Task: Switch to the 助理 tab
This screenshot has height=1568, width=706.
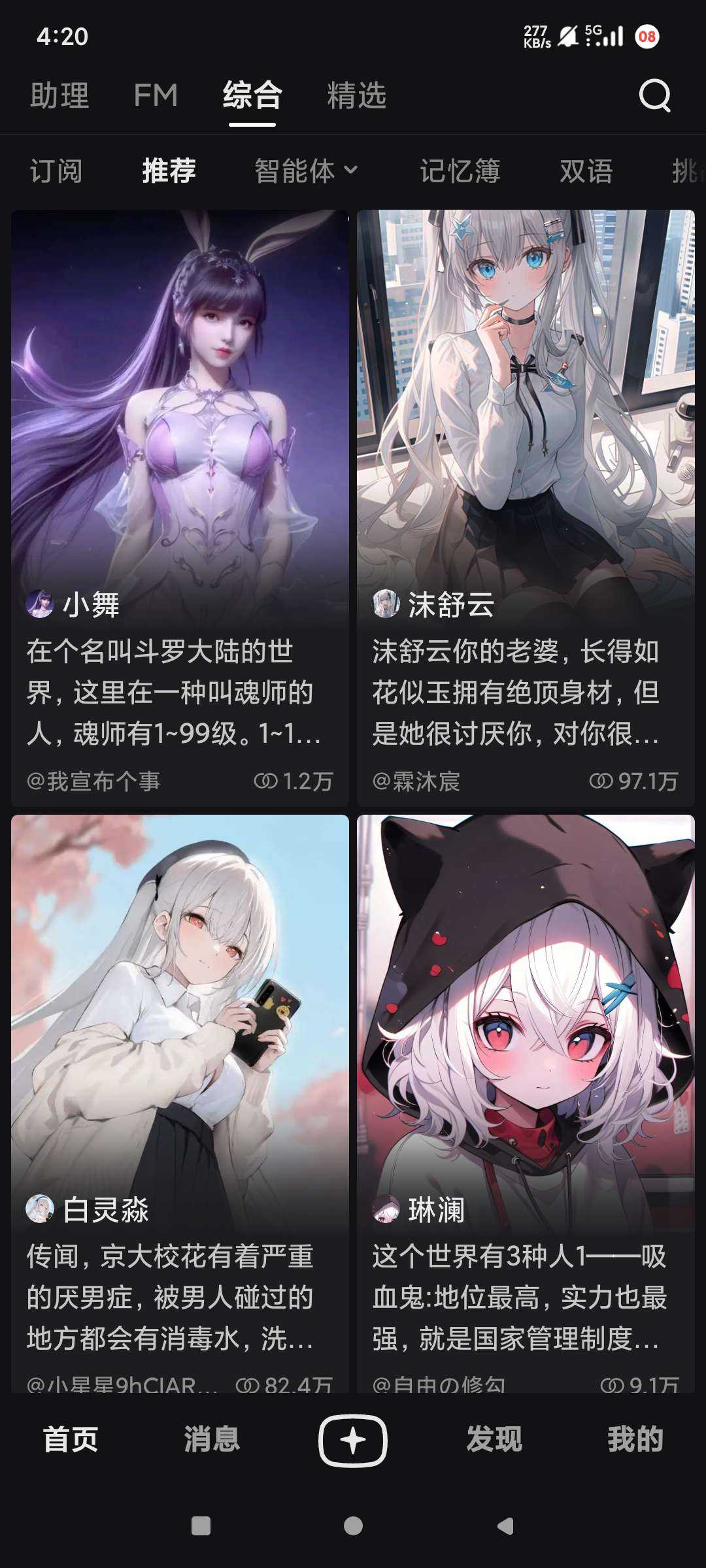Action: pos(59,95)
